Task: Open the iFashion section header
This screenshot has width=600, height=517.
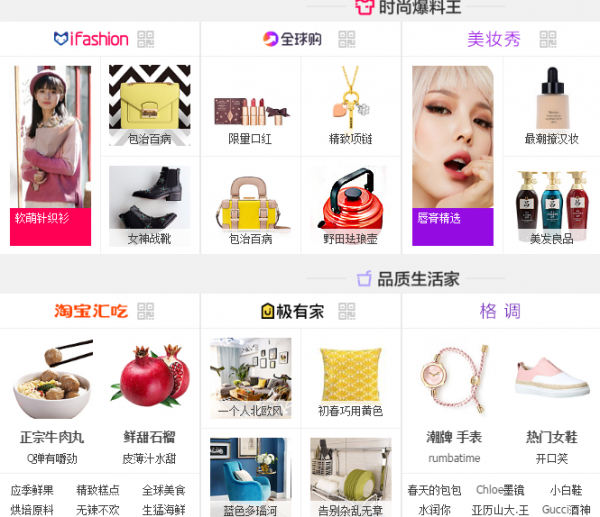Action: pos(91,39)
